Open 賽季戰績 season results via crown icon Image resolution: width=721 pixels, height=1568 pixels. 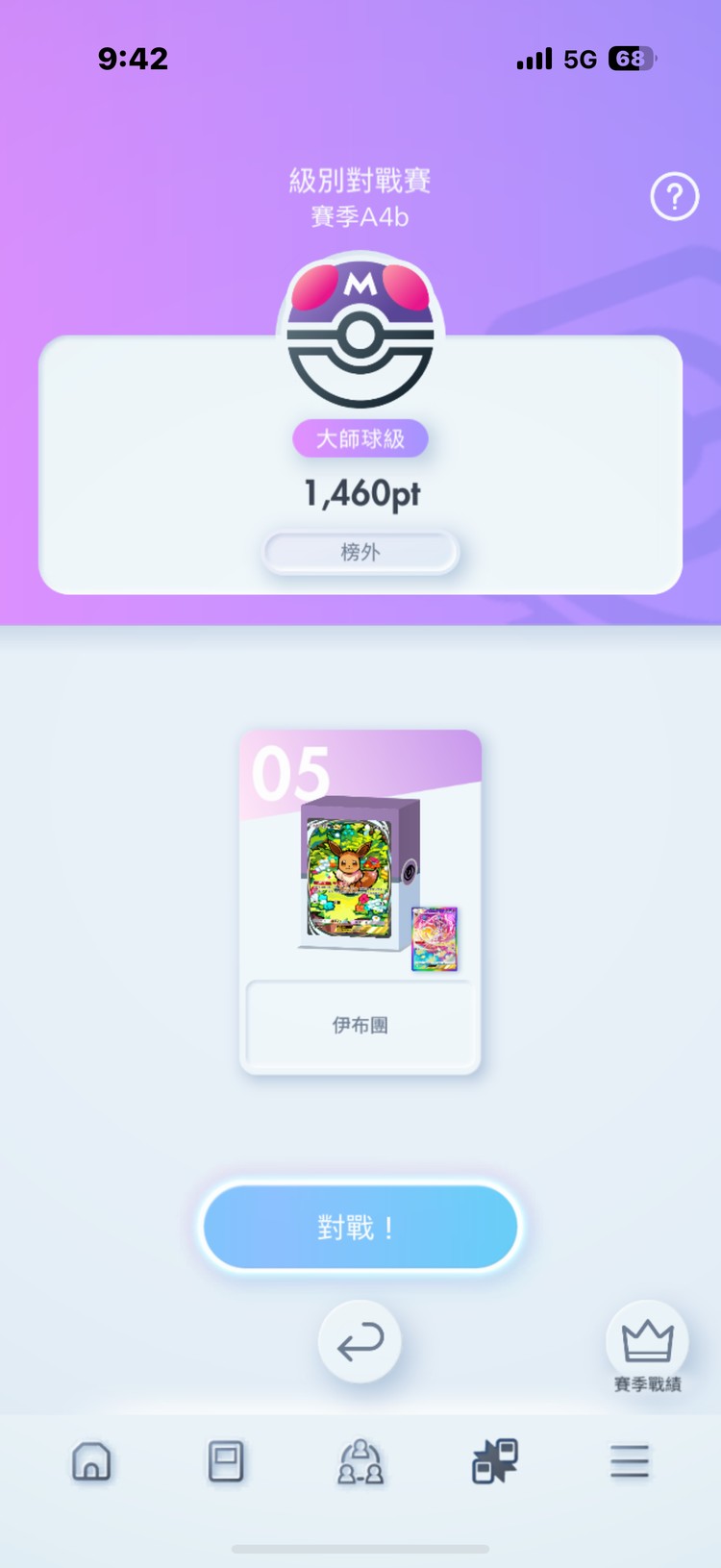[647, 1339]
